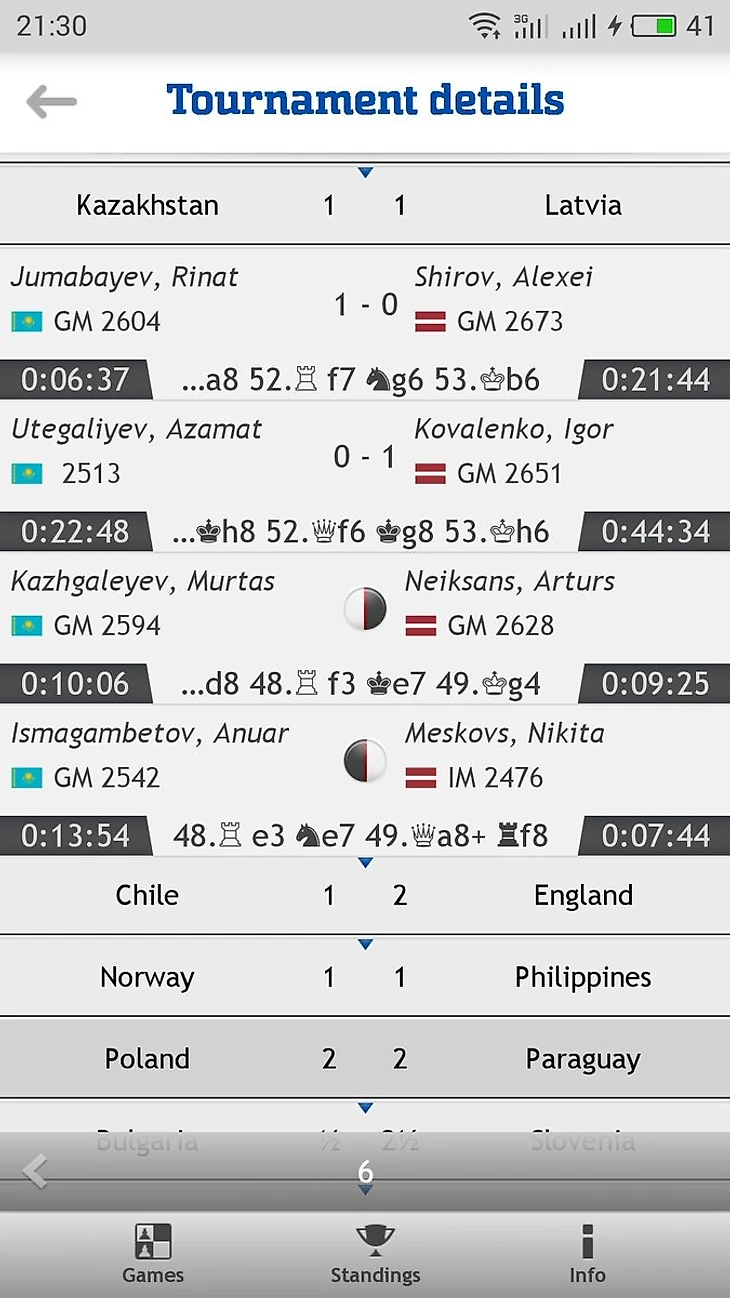Screen dimensions: 730x1298
Task: Open the round 6 selector
Action: (x=365, y=1173)
